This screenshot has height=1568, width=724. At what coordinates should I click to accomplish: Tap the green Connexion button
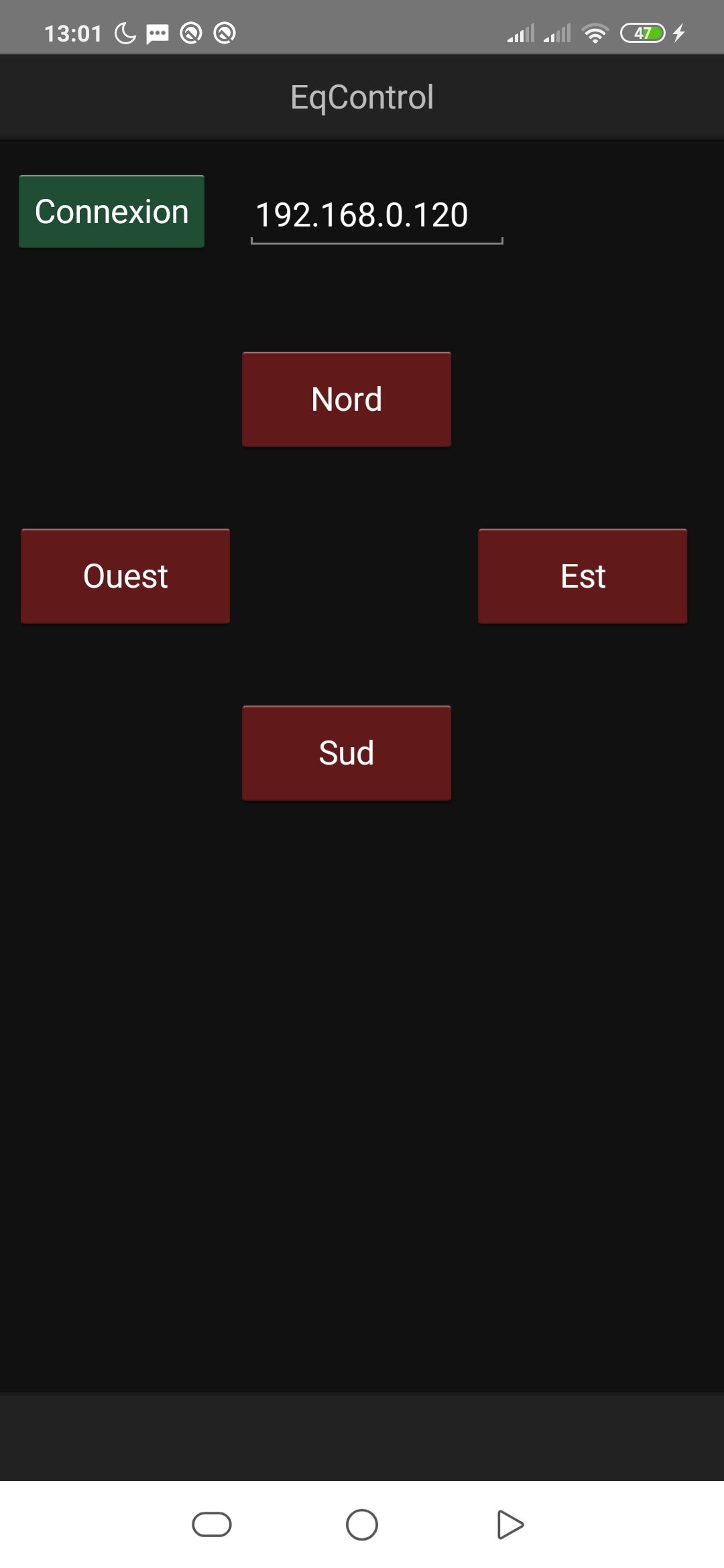(111, 212)
